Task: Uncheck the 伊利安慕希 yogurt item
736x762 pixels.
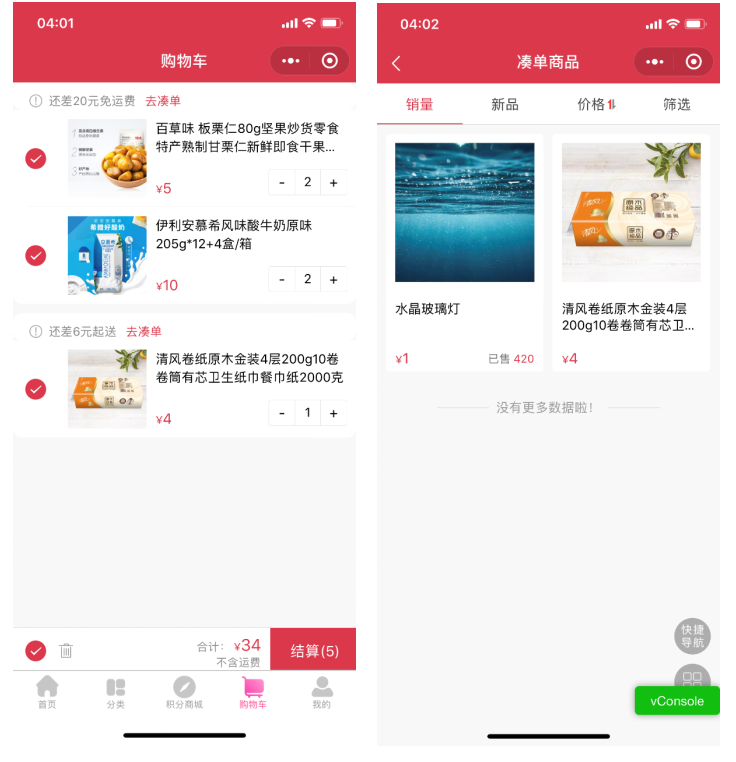Action: (x=36, y=255)
